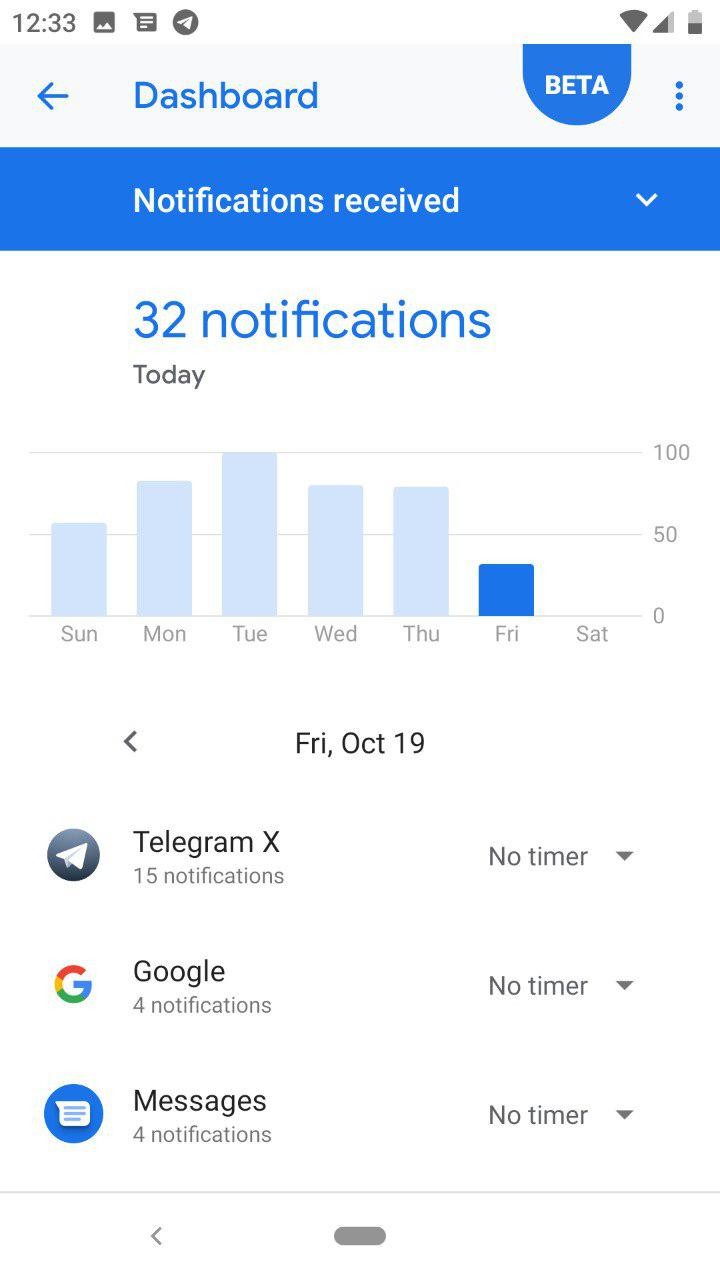Set a timer for Telegram X
The height and width of the screenshot is (1280, 720).
pos(561,856)
